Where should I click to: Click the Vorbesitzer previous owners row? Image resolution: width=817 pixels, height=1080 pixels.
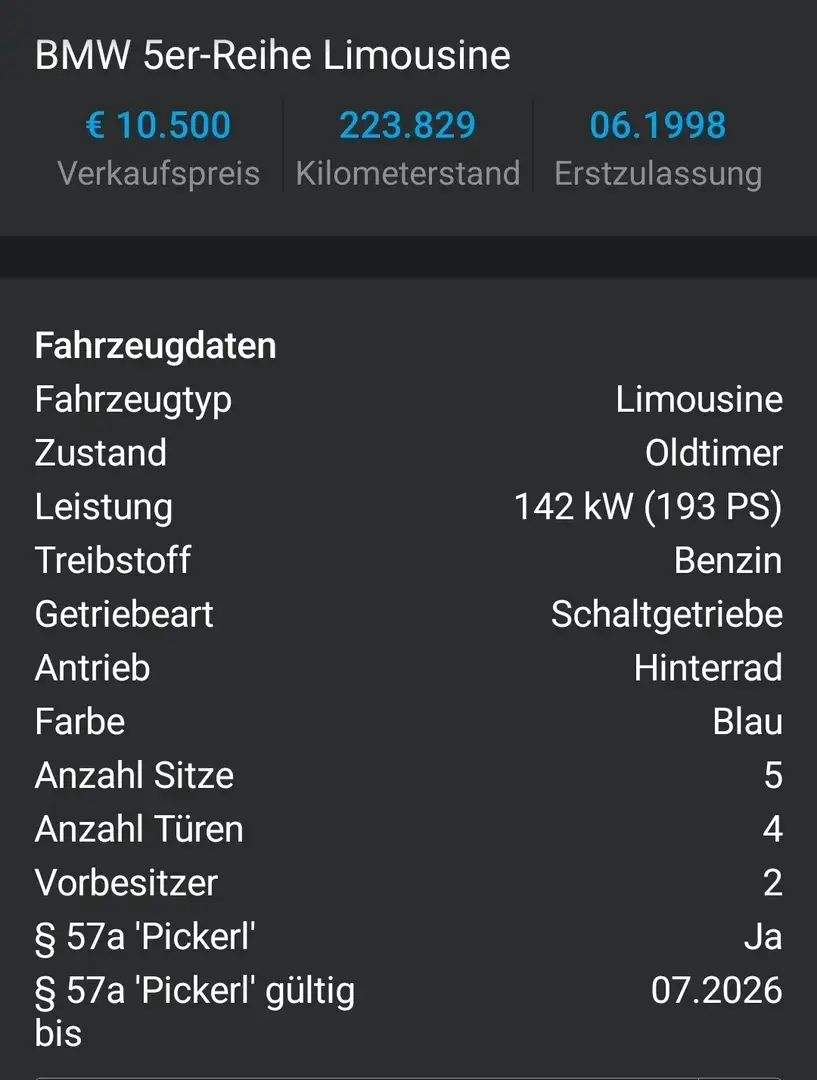pyautogui.click(x=126, y=883)
